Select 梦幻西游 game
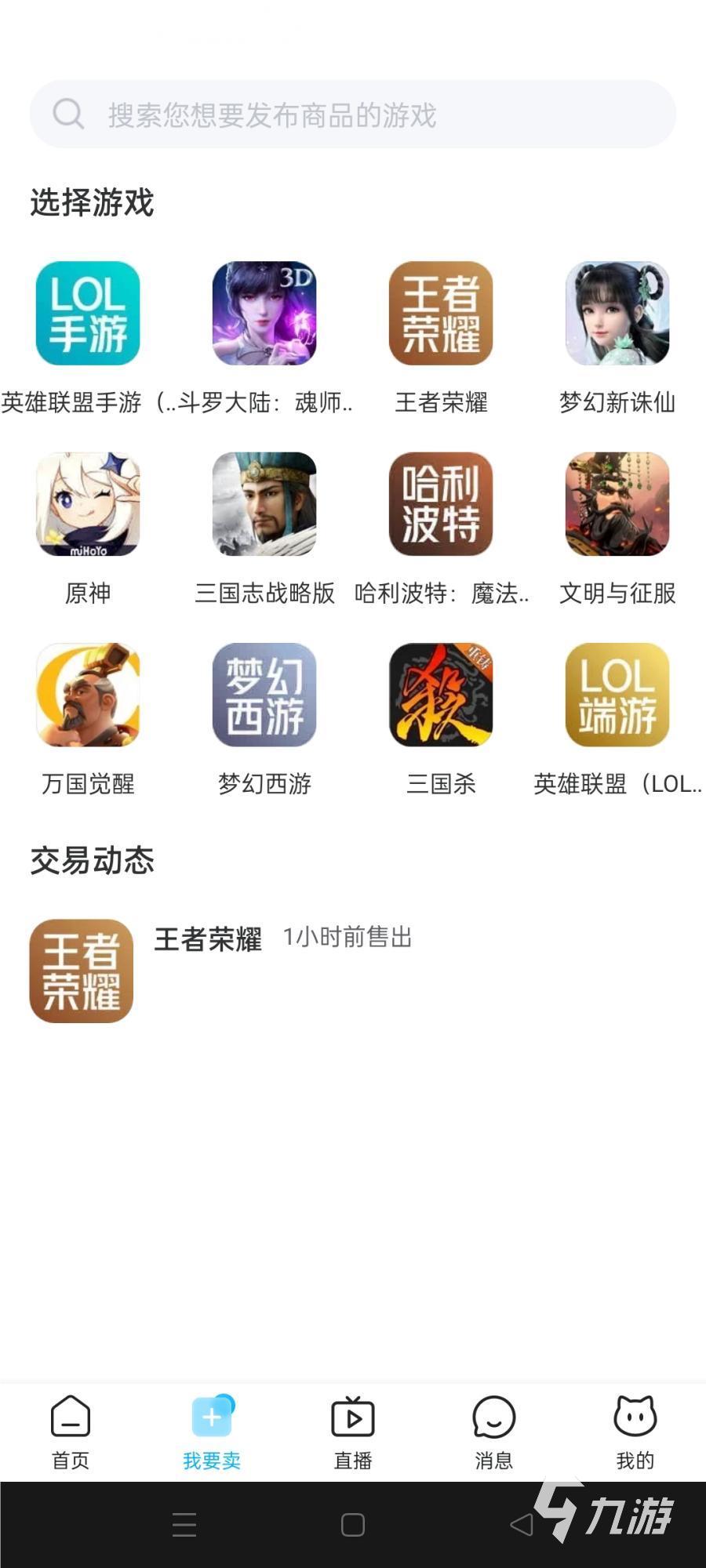Viewport: 706px width, 1568px height. coord(264,695)
